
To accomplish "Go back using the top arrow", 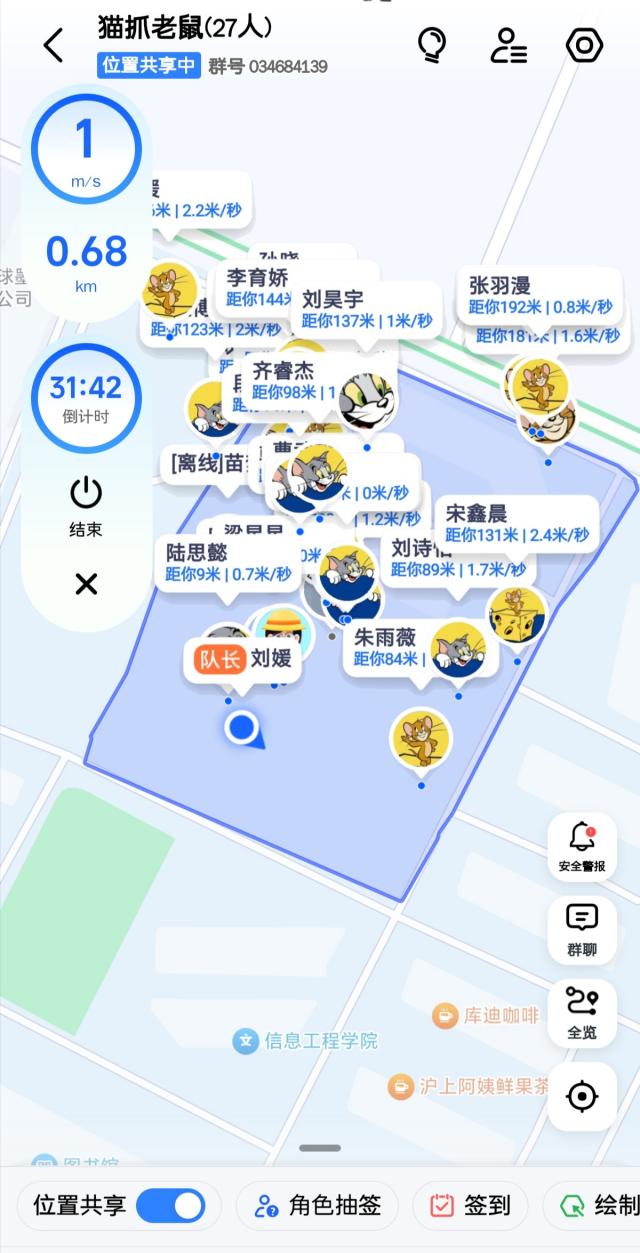I will tap(53, 45).
